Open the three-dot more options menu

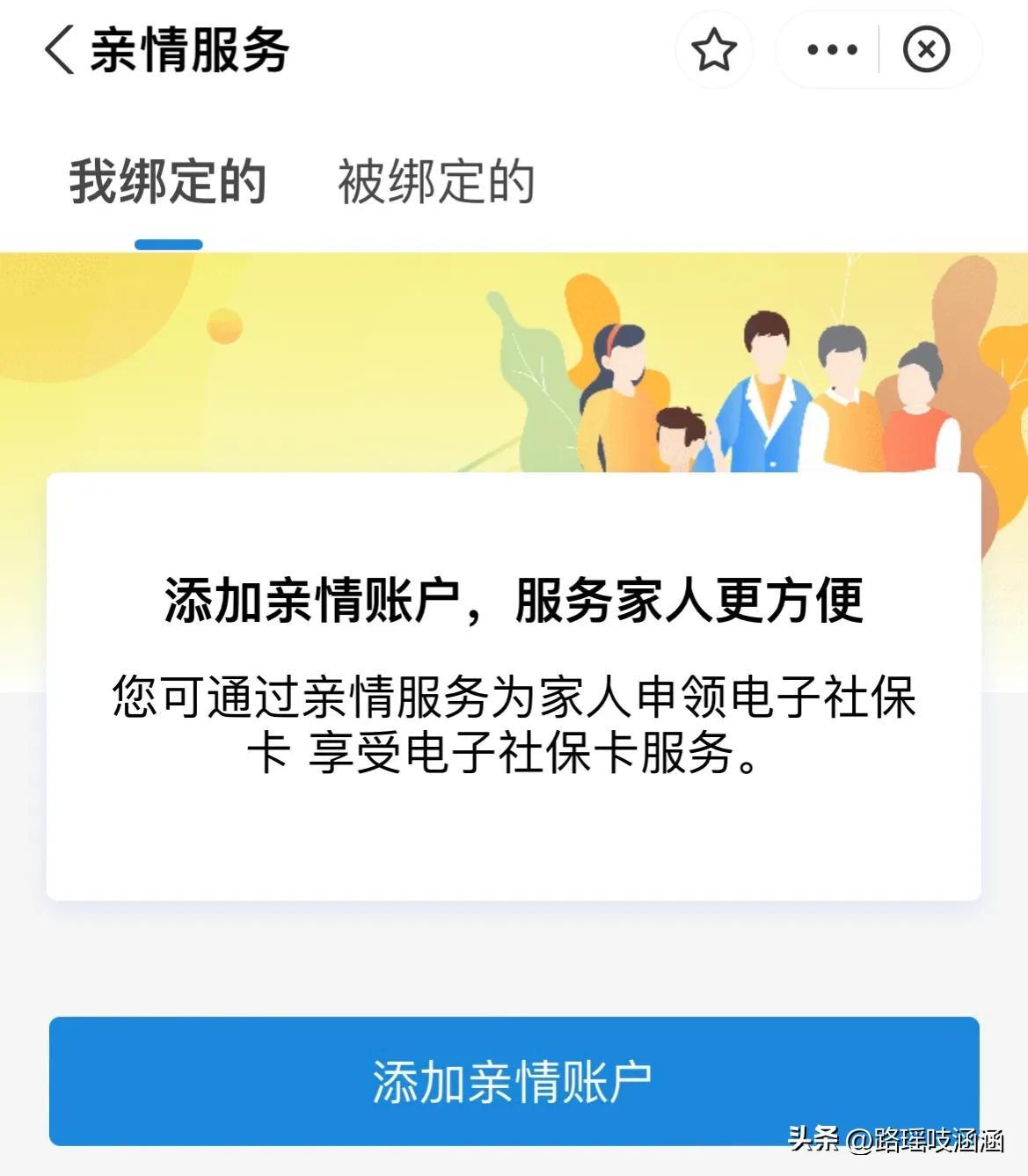coord(833,50)
